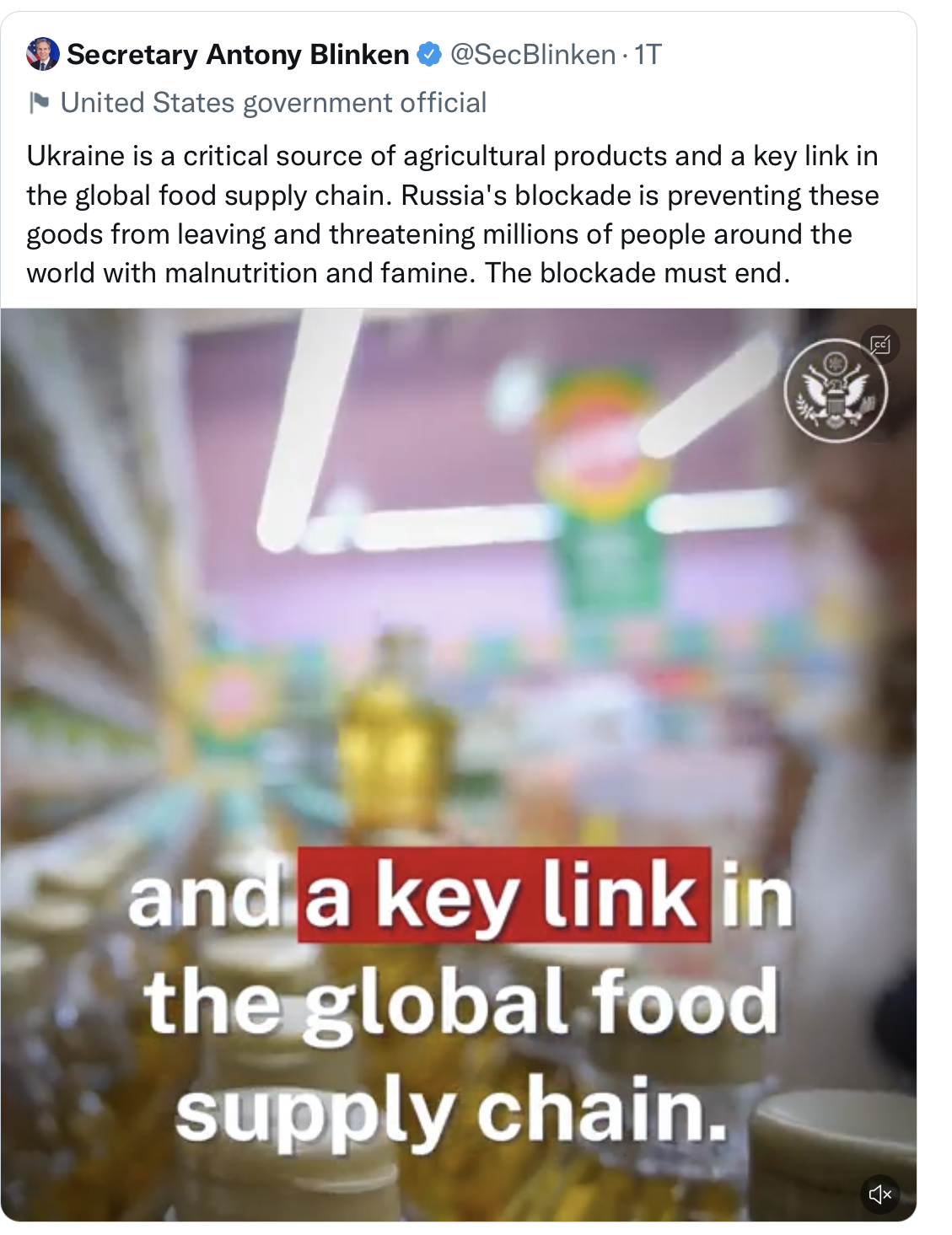Unmute the video sound
This screenshot has height=1235, width=952.
(x=879, y=1194)
